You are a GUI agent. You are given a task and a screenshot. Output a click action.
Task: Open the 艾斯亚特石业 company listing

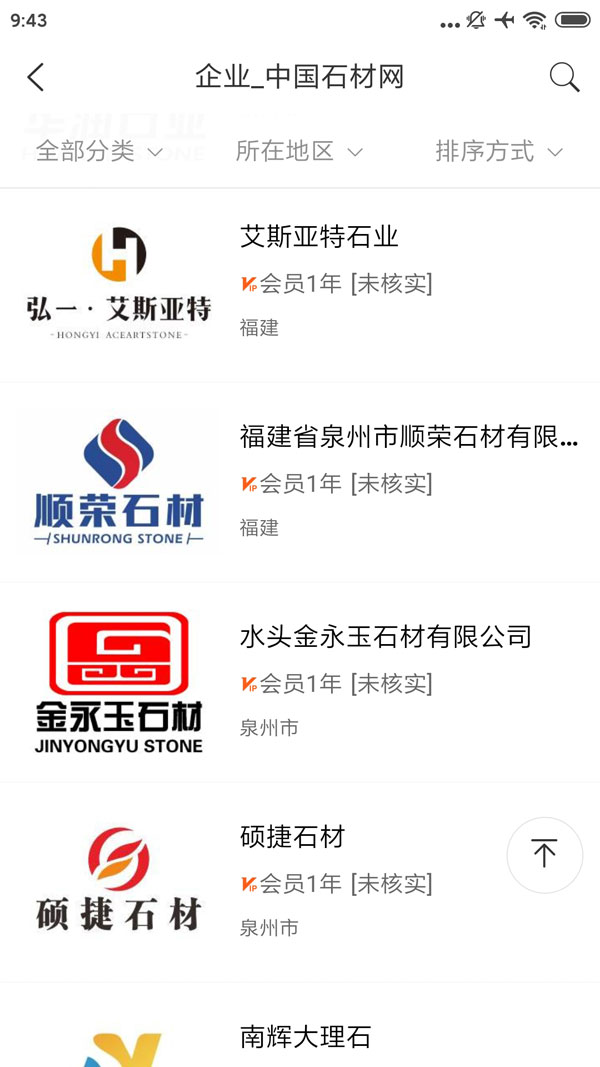point(319,237)
